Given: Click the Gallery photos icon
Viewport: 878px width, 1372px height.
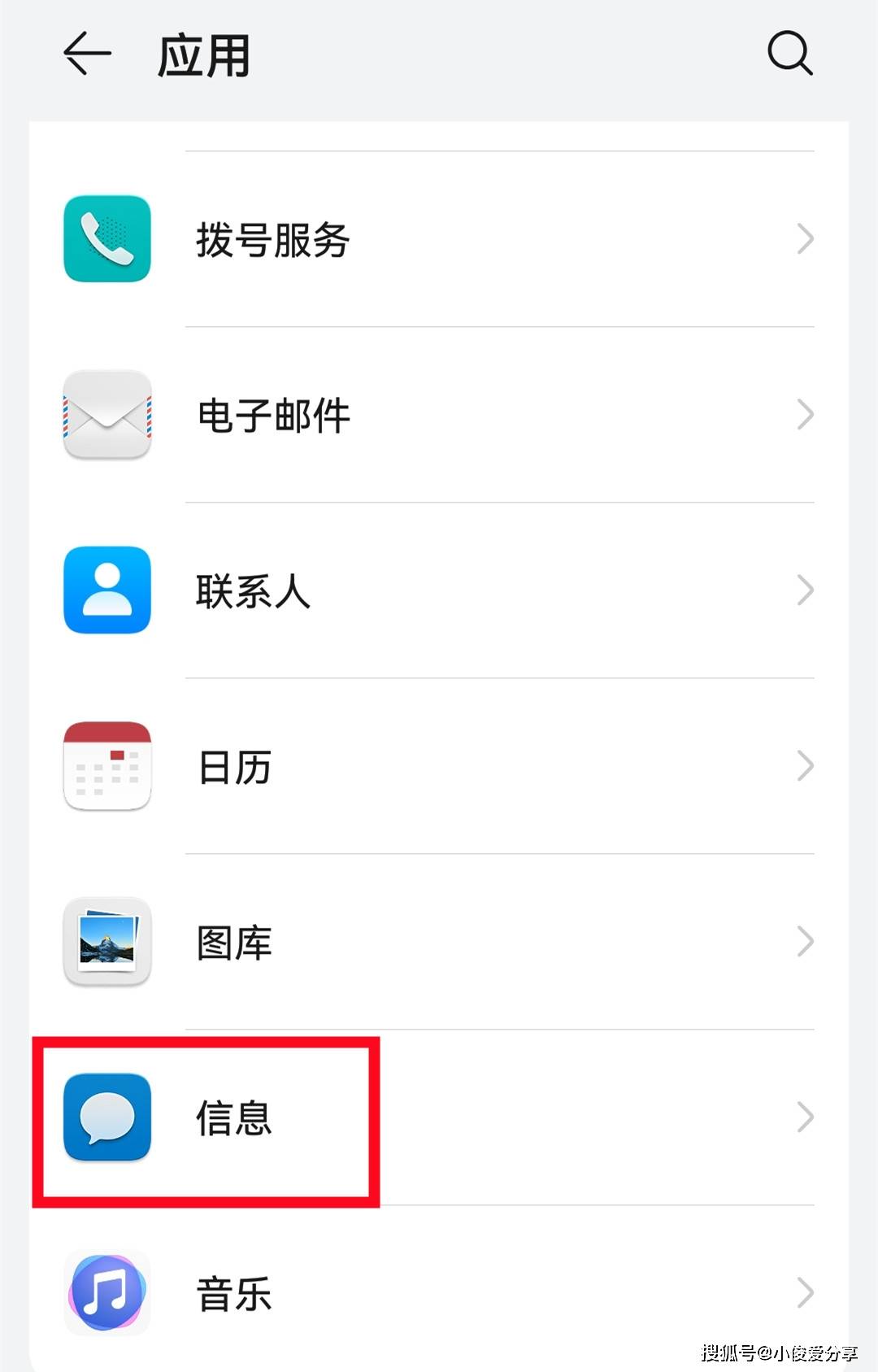Looking at the screenshot, I should (106, 941).
